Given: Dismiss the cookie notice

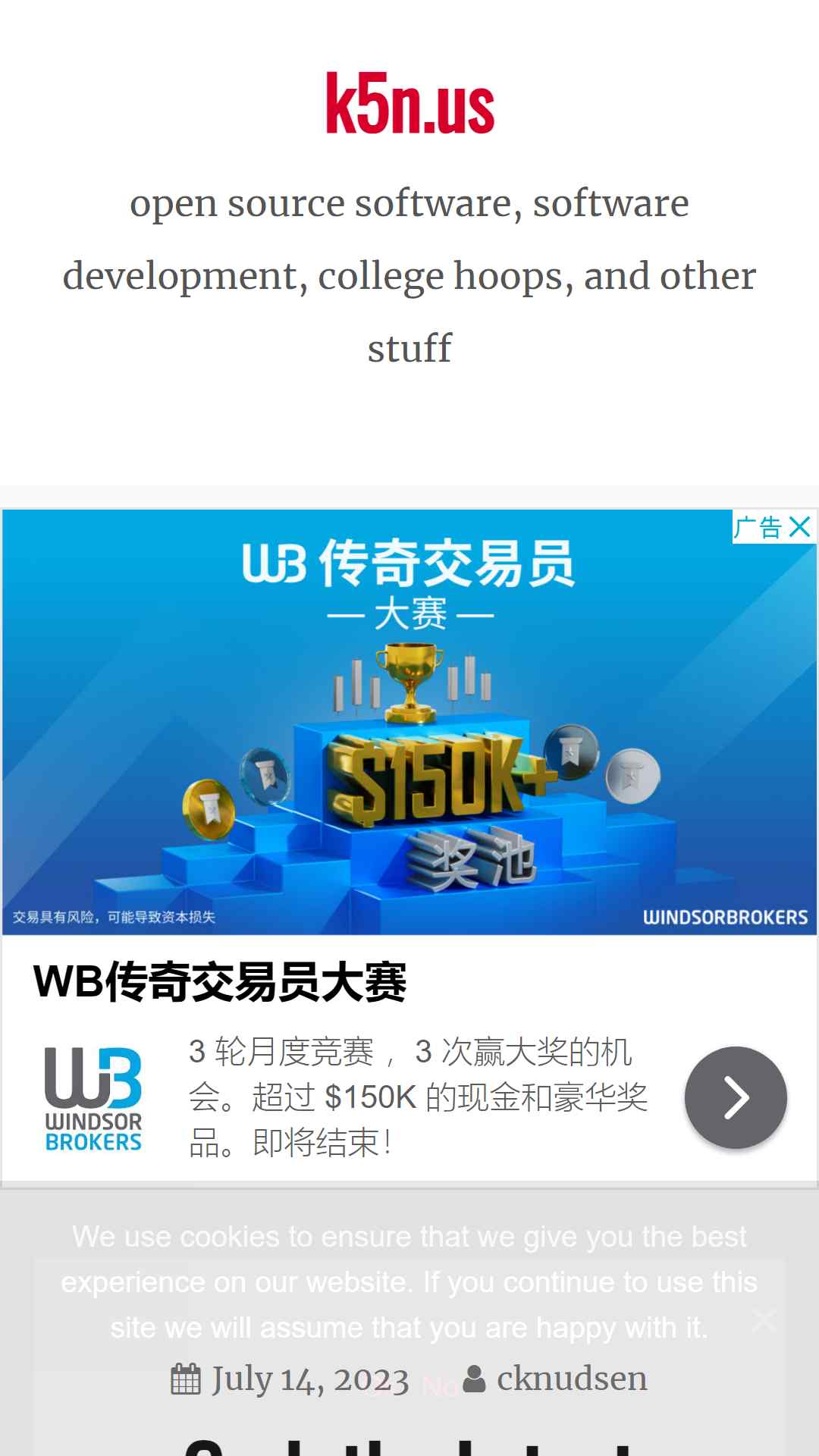Looking at the screenshot, I should (764, 1319).
